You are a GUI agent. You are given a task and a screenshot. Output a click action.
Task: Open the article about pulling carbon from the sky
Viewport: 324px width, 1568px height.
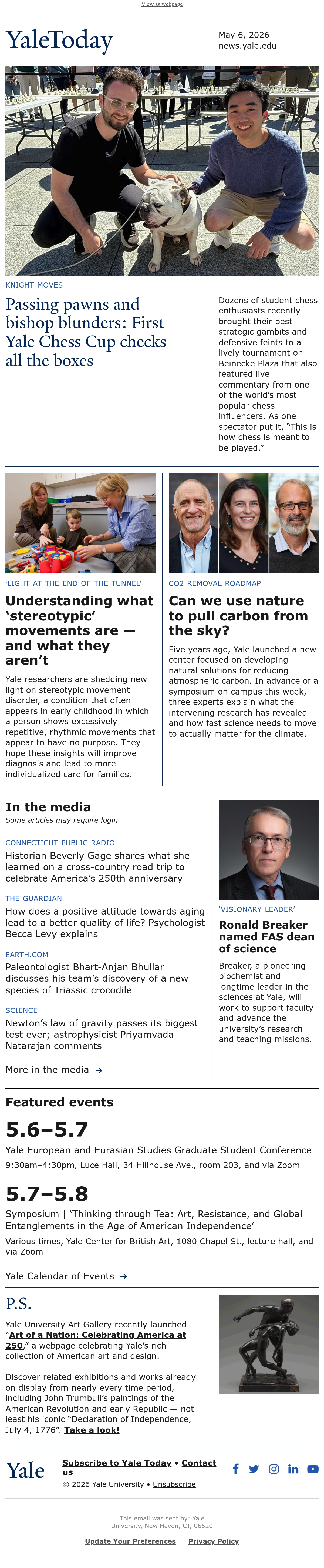tap(238, 615)
